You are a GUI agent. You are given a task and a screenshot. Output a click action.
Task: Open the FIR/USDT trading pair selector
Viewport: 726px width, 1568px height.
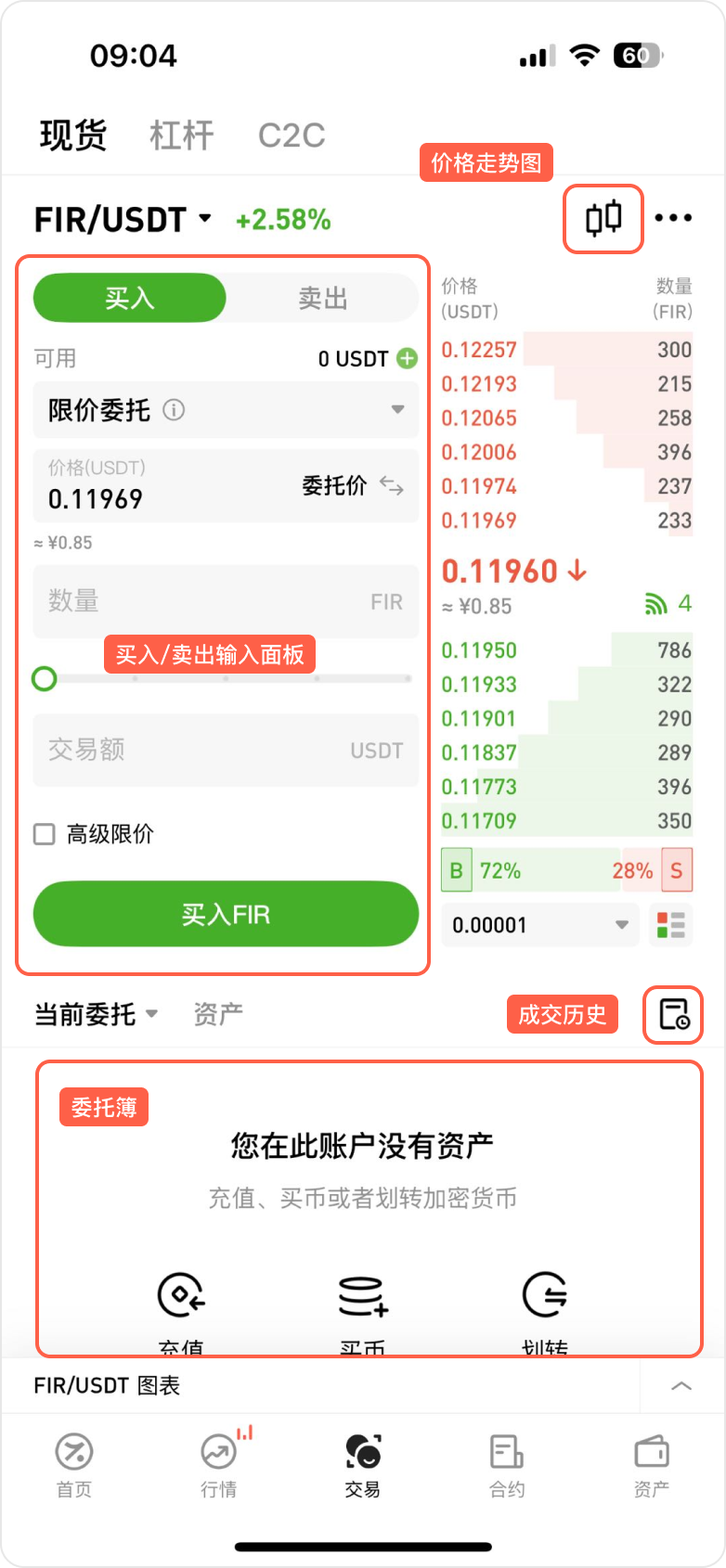[x=123, y=220]
